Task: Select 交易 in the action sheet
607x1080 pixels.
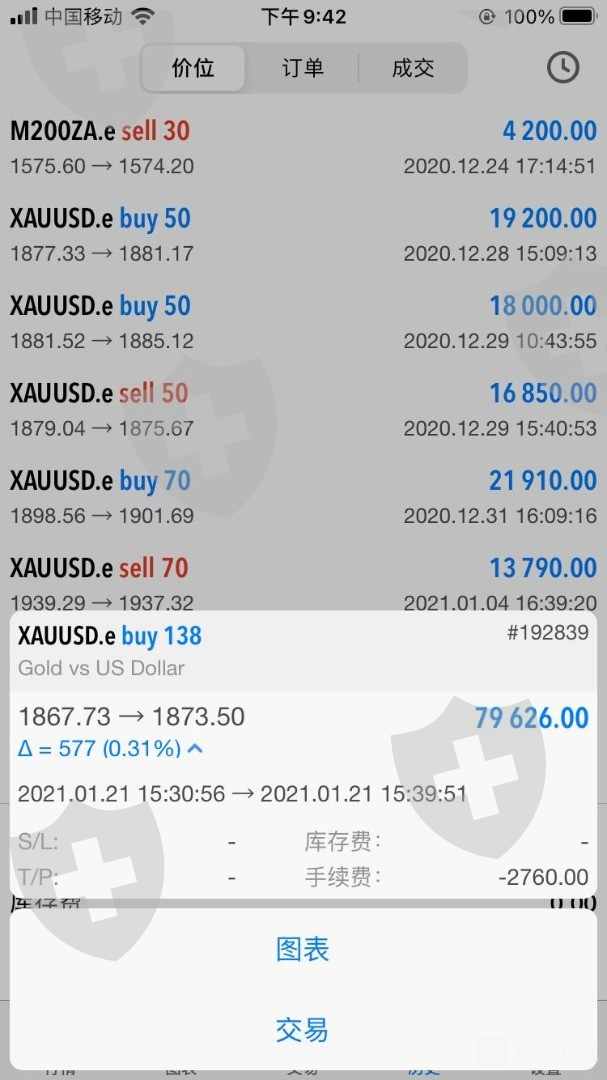Action: (303, 1029)
